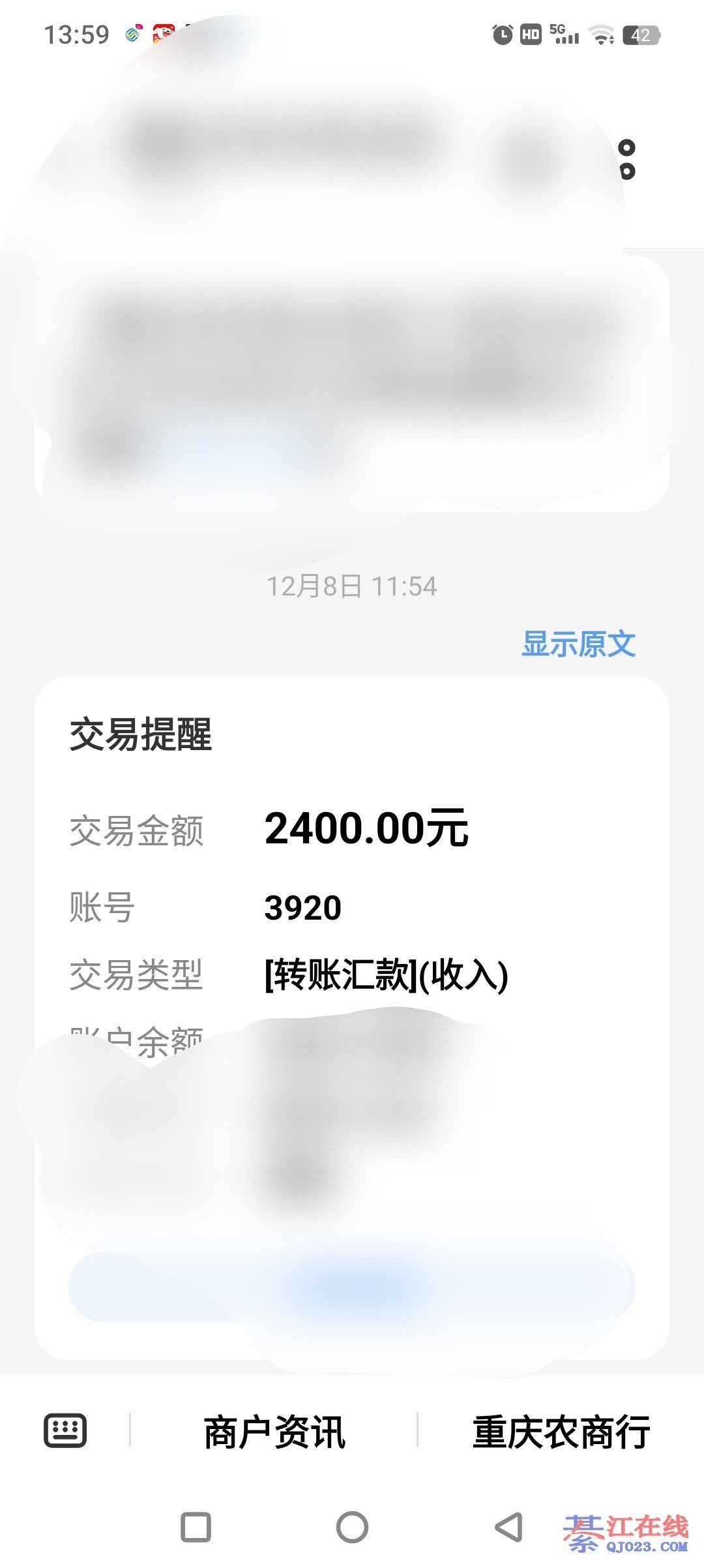Open the overflow menu at top right

pyautogui.click(x=626, y=160)
